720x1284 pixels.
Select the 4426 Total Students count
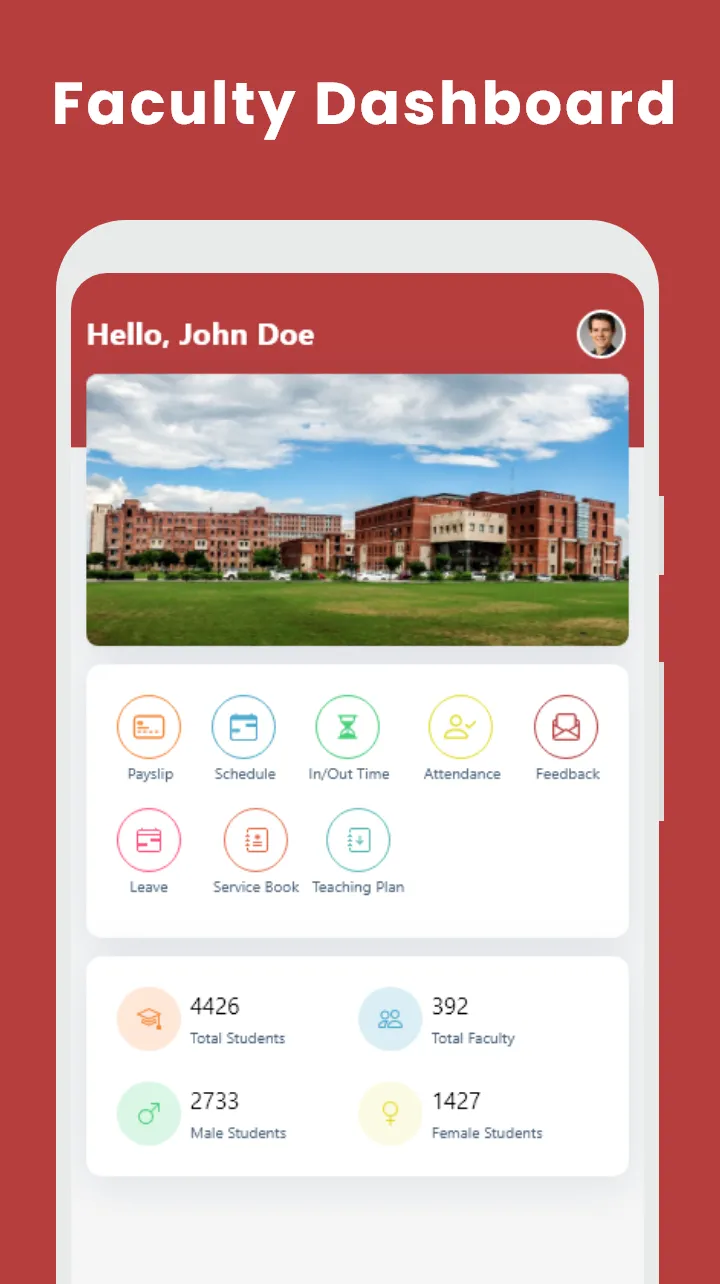215,1006
